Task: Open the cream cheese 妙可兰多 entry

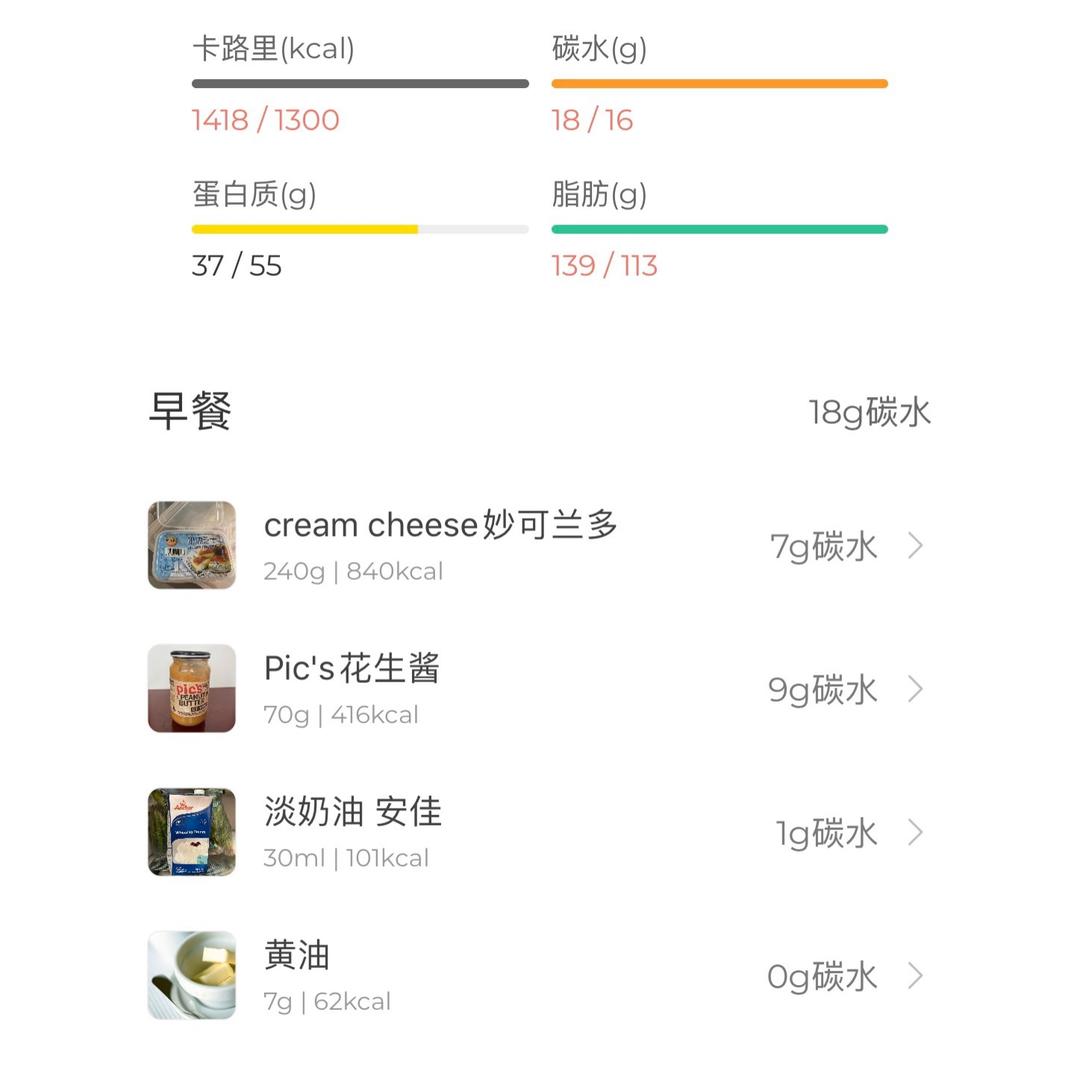Action: pyautogui.click(x=440, y=545)
